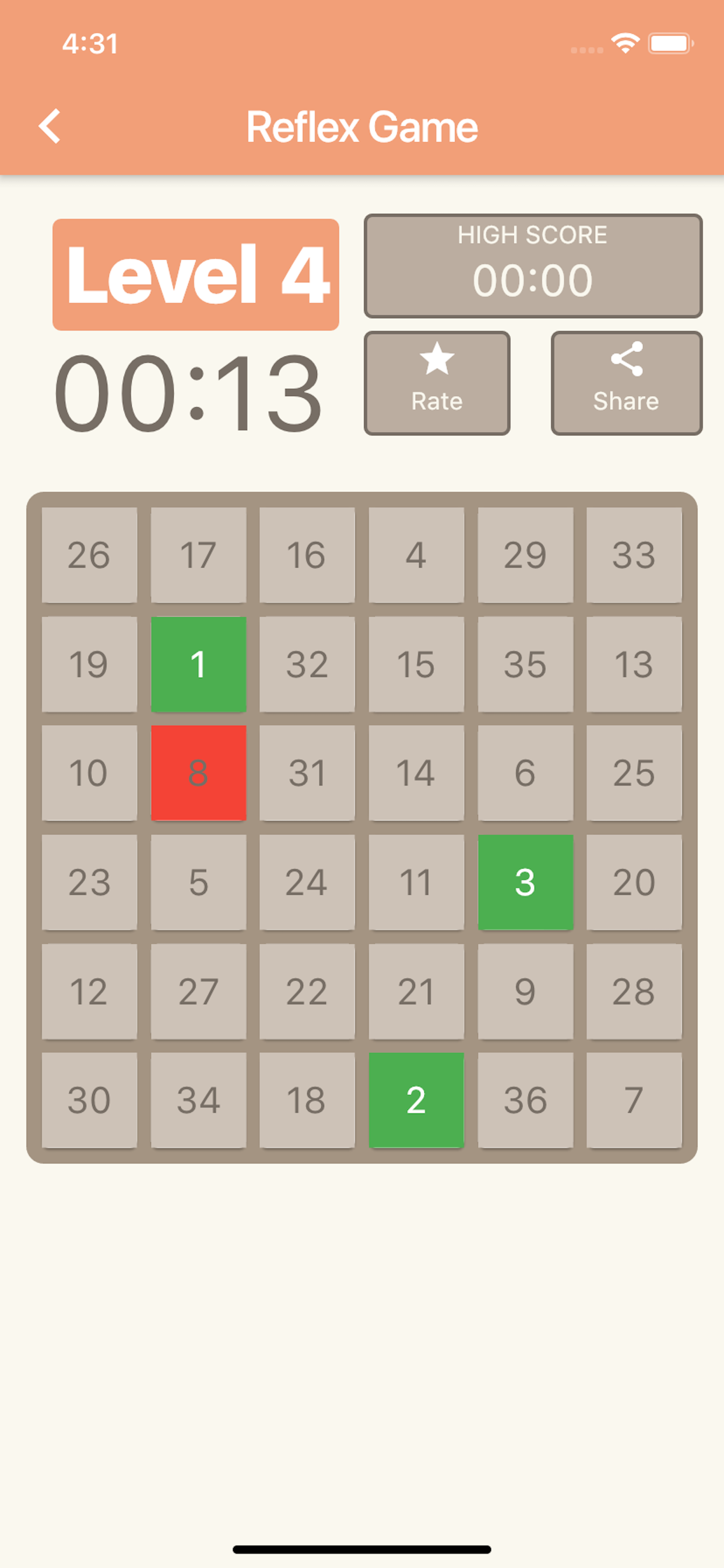Choose tile 26
Screen dimensions: 724x1568
tap(89, 555)
